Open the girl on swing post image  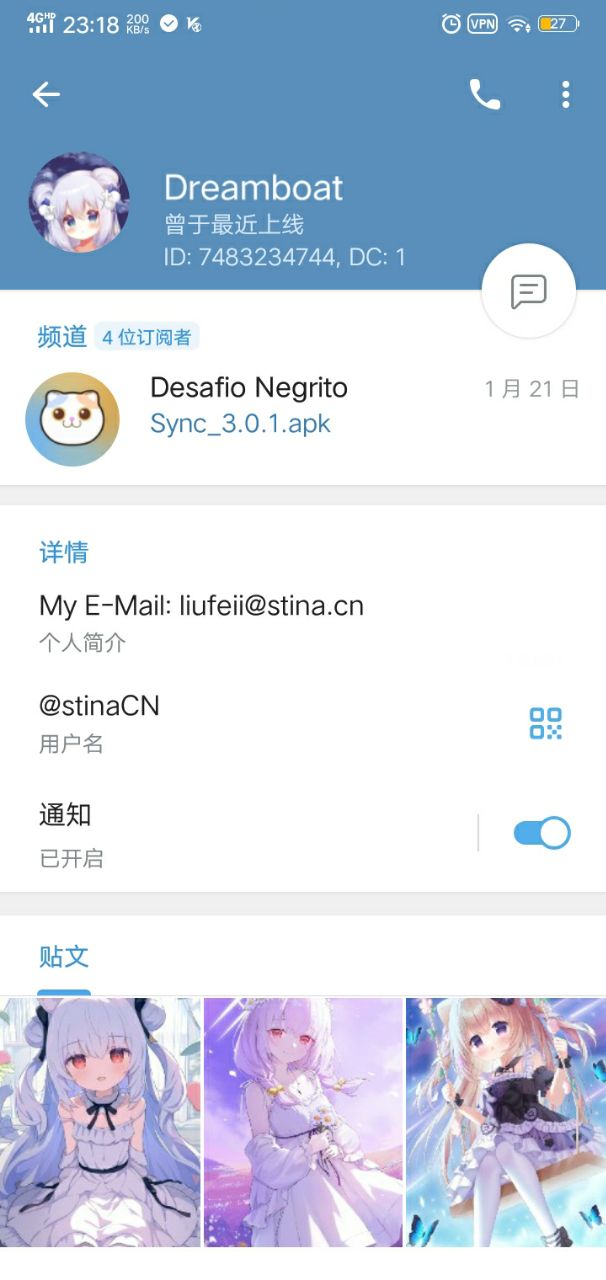[x=506, y=1122]
